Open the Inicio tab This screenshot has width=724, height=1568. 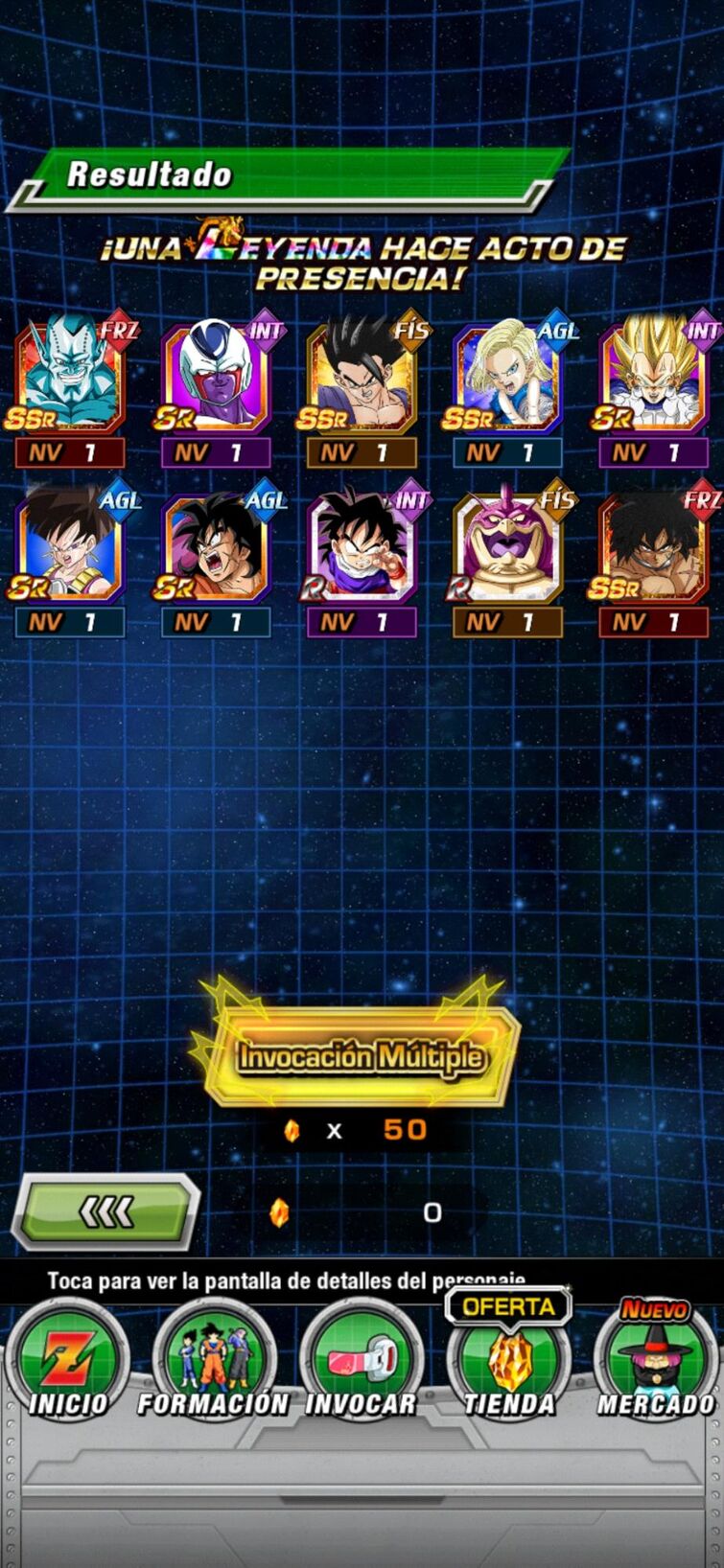(67, 1361)
